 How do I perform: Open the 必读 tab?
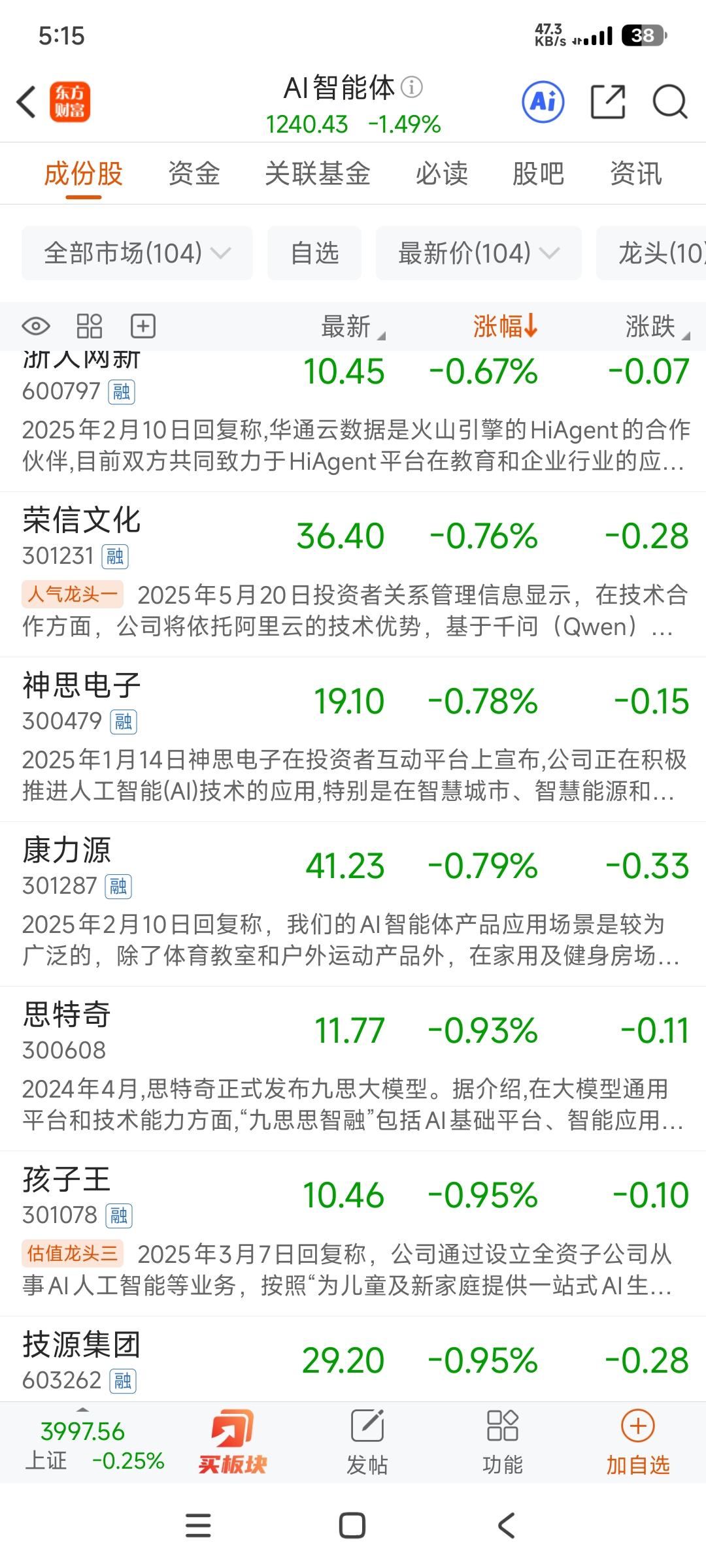442,174
